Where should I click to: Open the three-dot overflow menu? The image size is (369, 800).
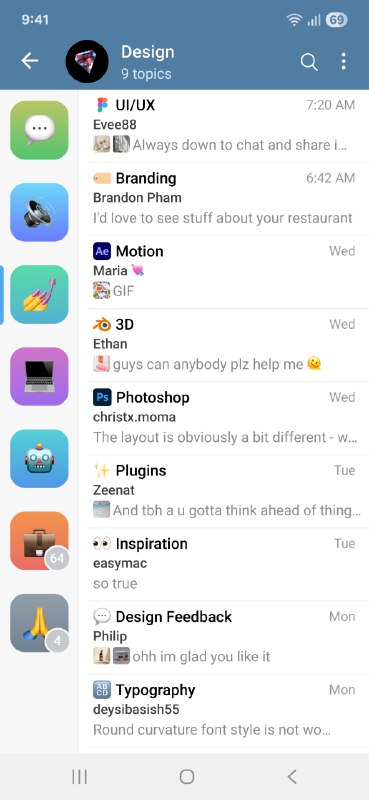[343, 61]
